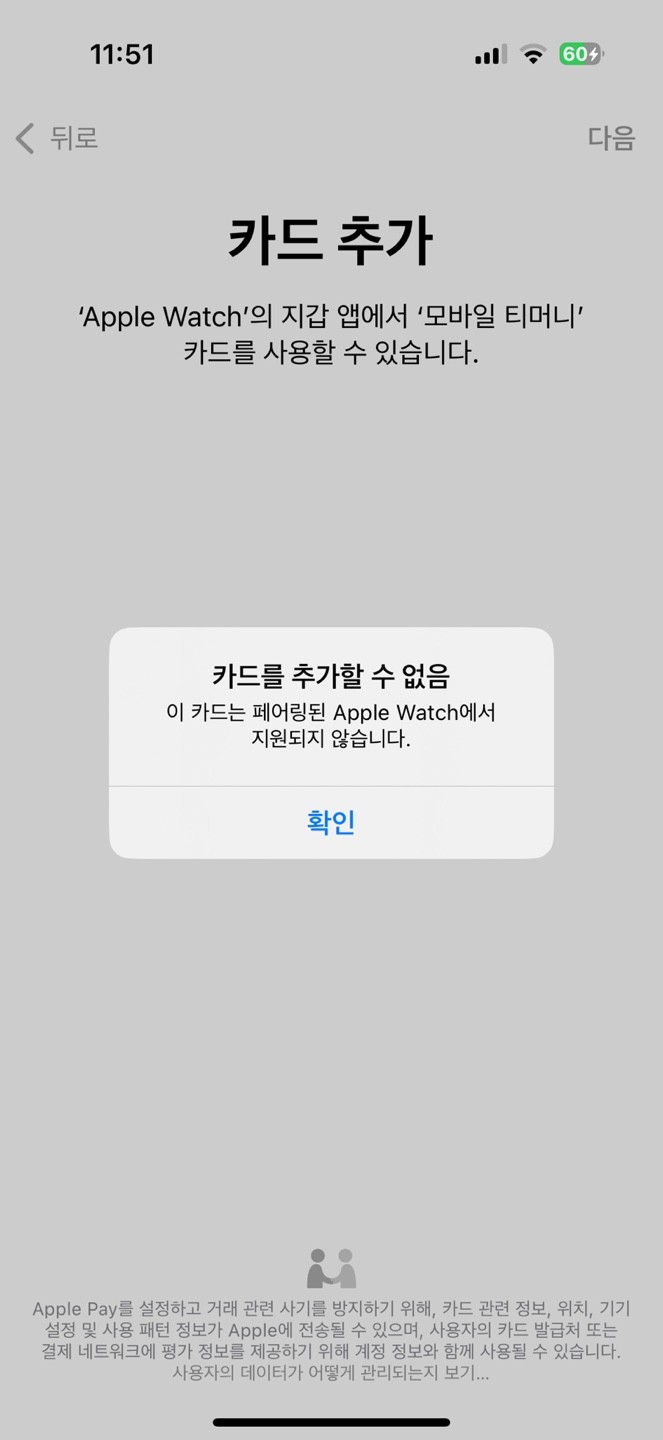Image resolution: width=663 pixels, height=1440 pixels.
Task: Confirm the alert with 확인
Action: pyautogui.click(x=331, y=822)
